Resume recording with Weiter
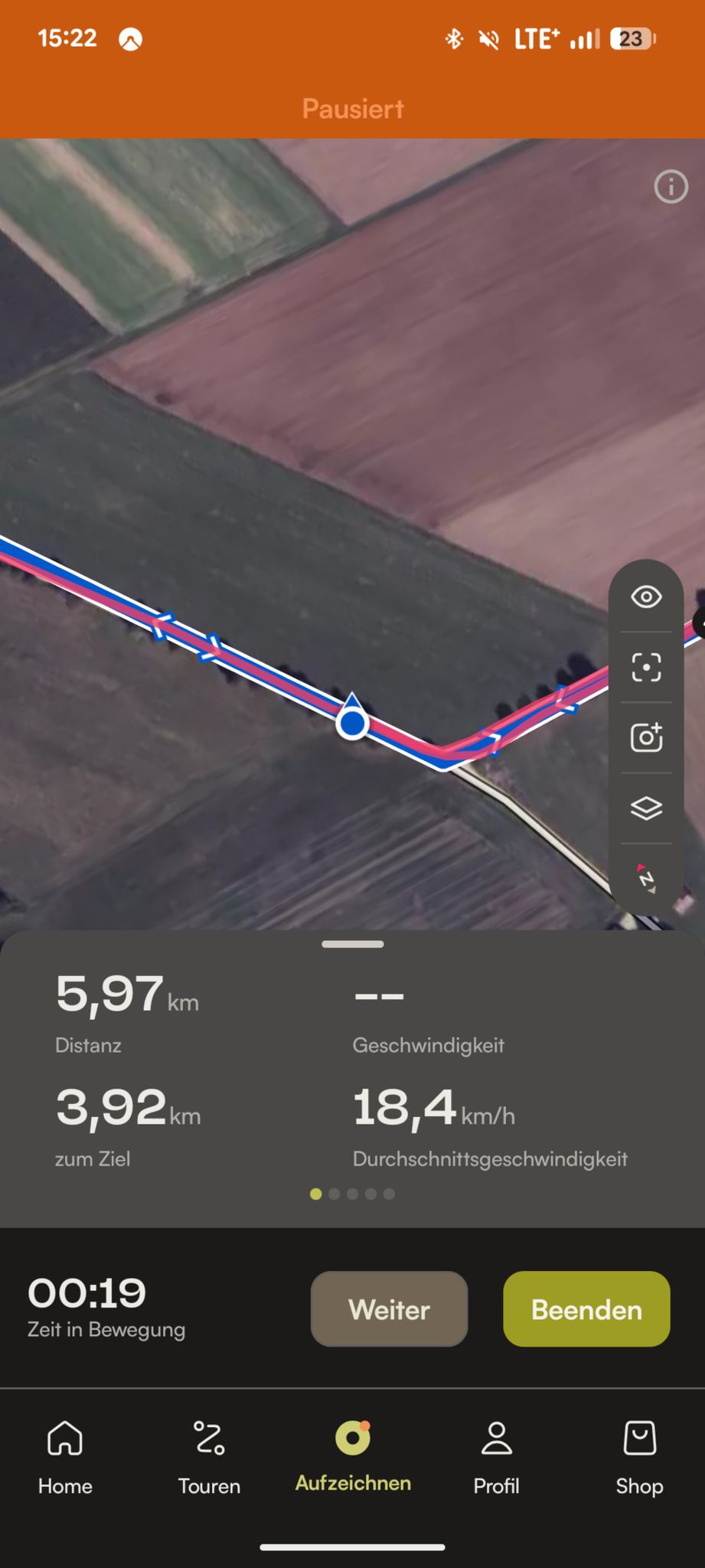 click(x=389, y=1309)
